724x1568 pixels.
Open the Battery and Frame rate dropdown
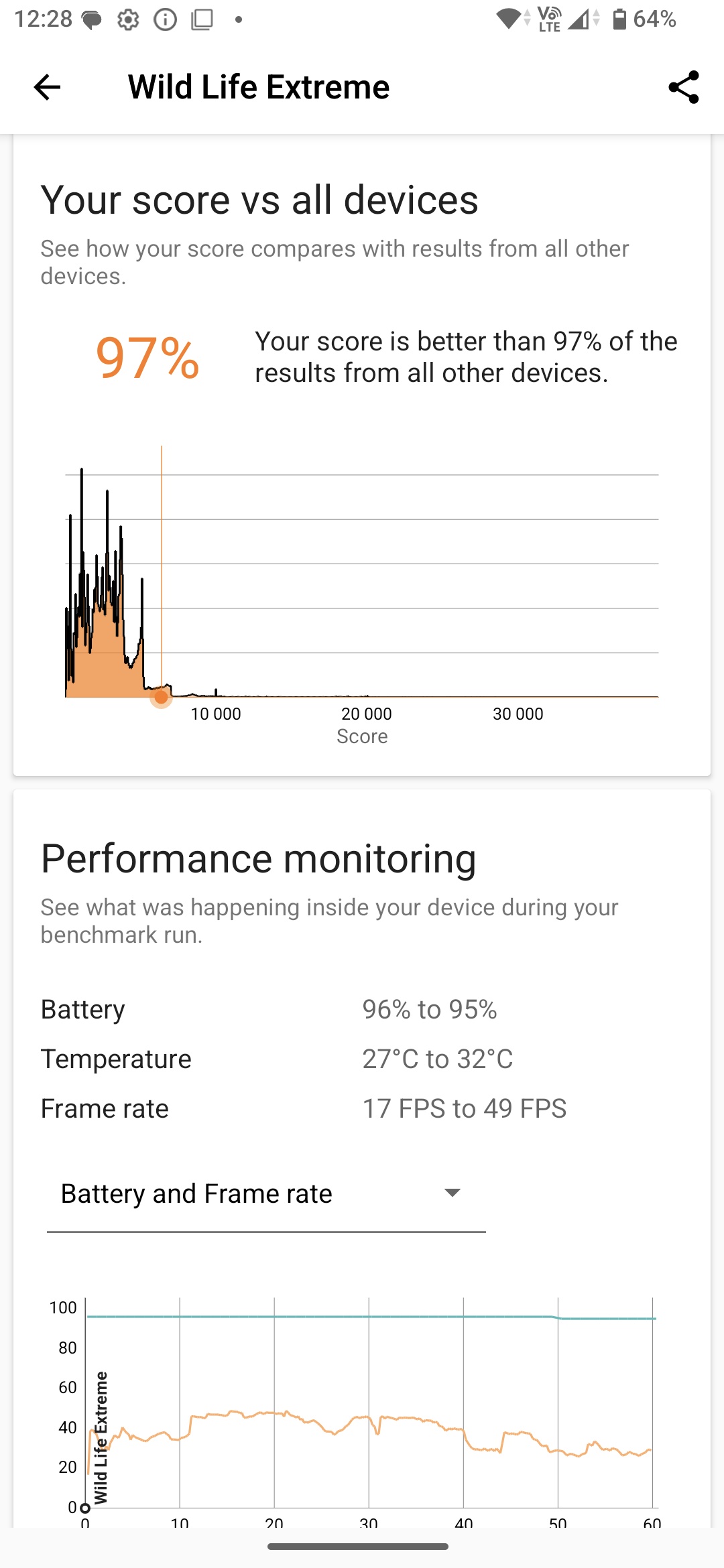point(265,1194)
